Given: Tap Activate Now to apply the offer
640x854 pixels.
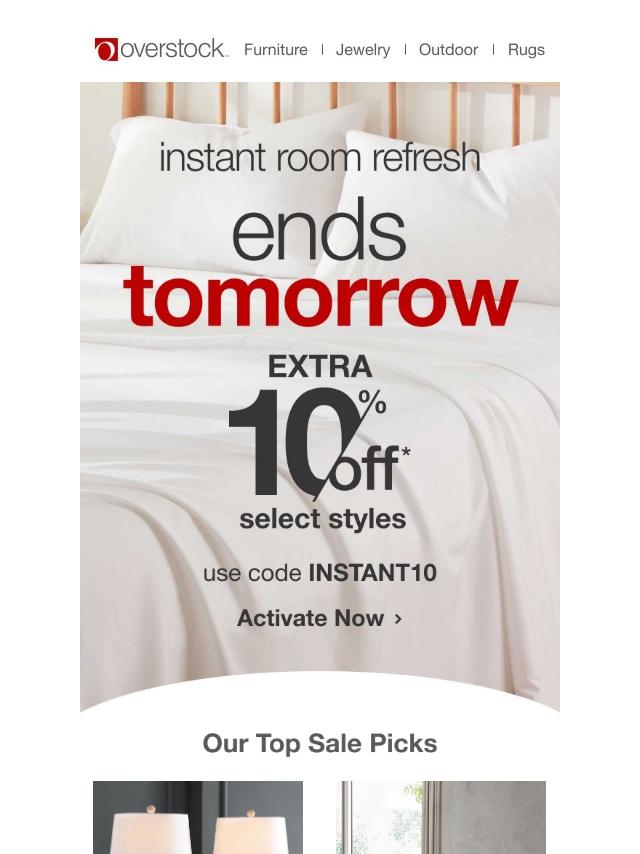Looking at the screenshot, I should (319, 618).
